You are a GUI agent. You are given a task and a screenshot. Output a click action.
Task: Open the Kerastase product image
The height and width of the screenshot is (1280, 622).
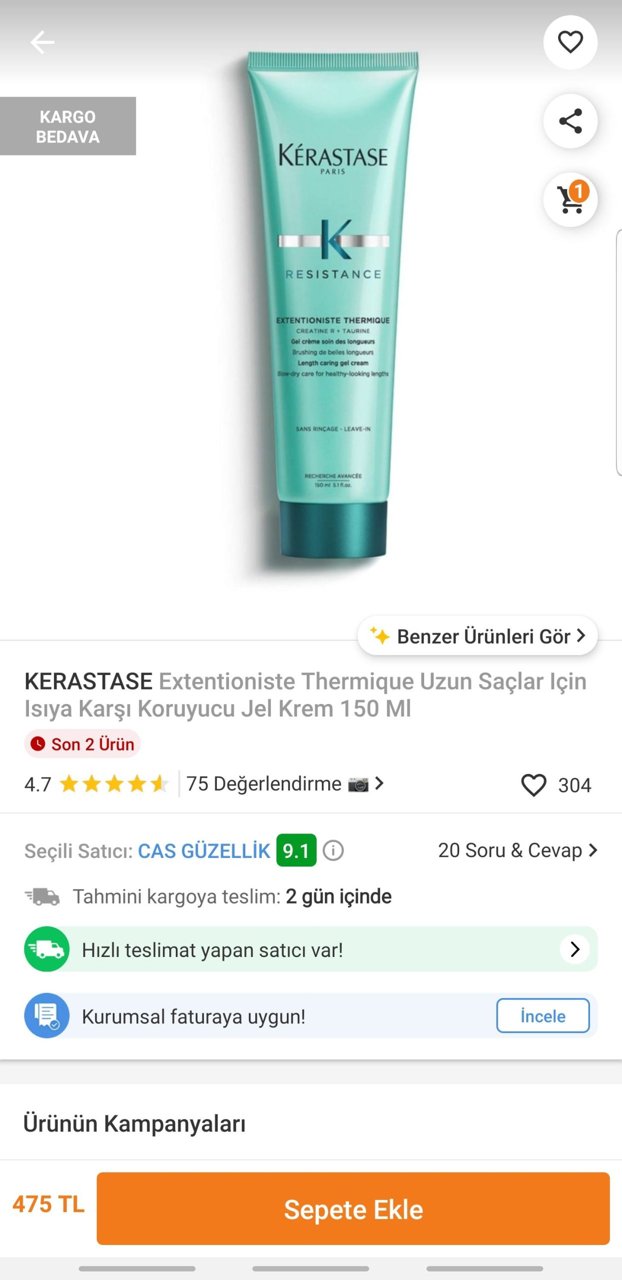332,305
